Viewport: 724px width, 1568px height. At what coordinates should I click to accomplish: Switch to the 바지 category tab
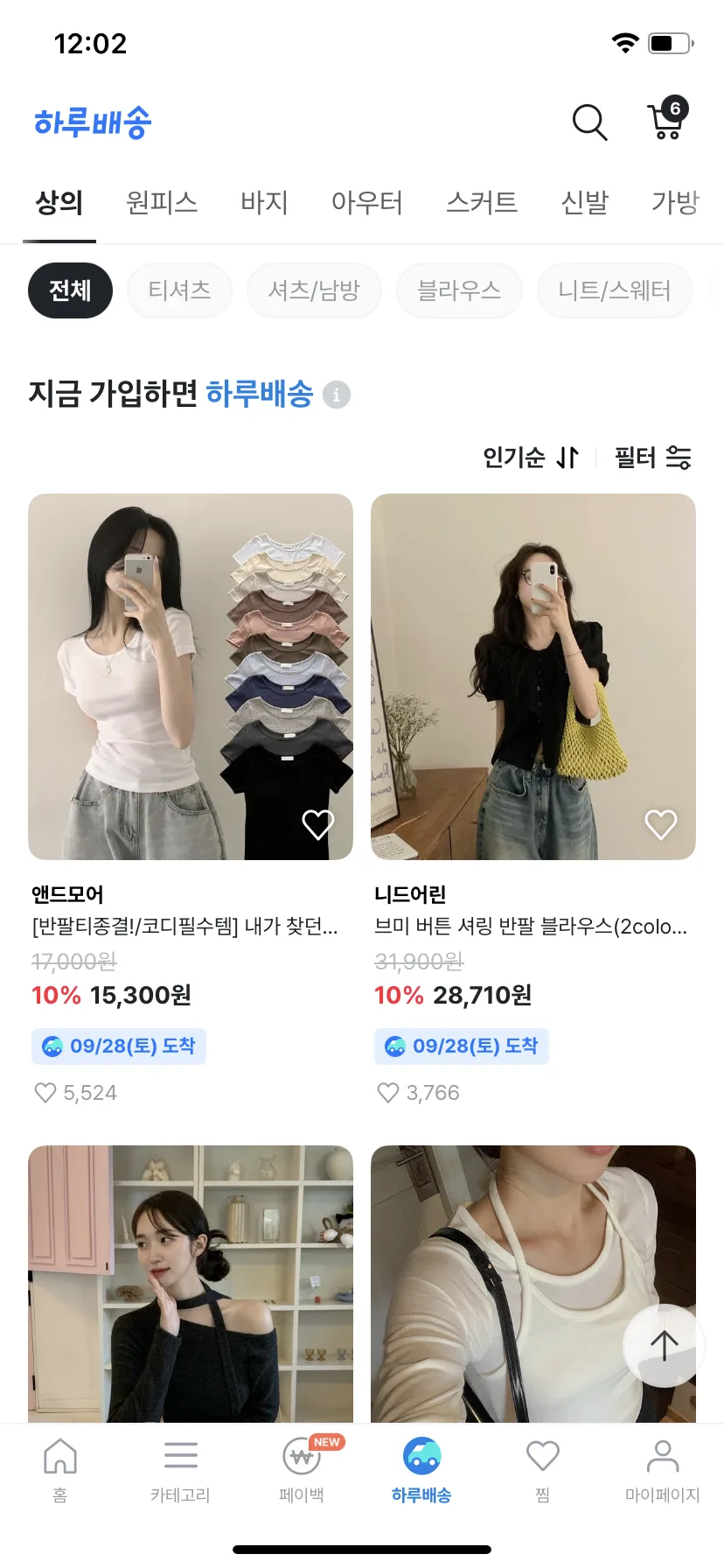point(264,203)
